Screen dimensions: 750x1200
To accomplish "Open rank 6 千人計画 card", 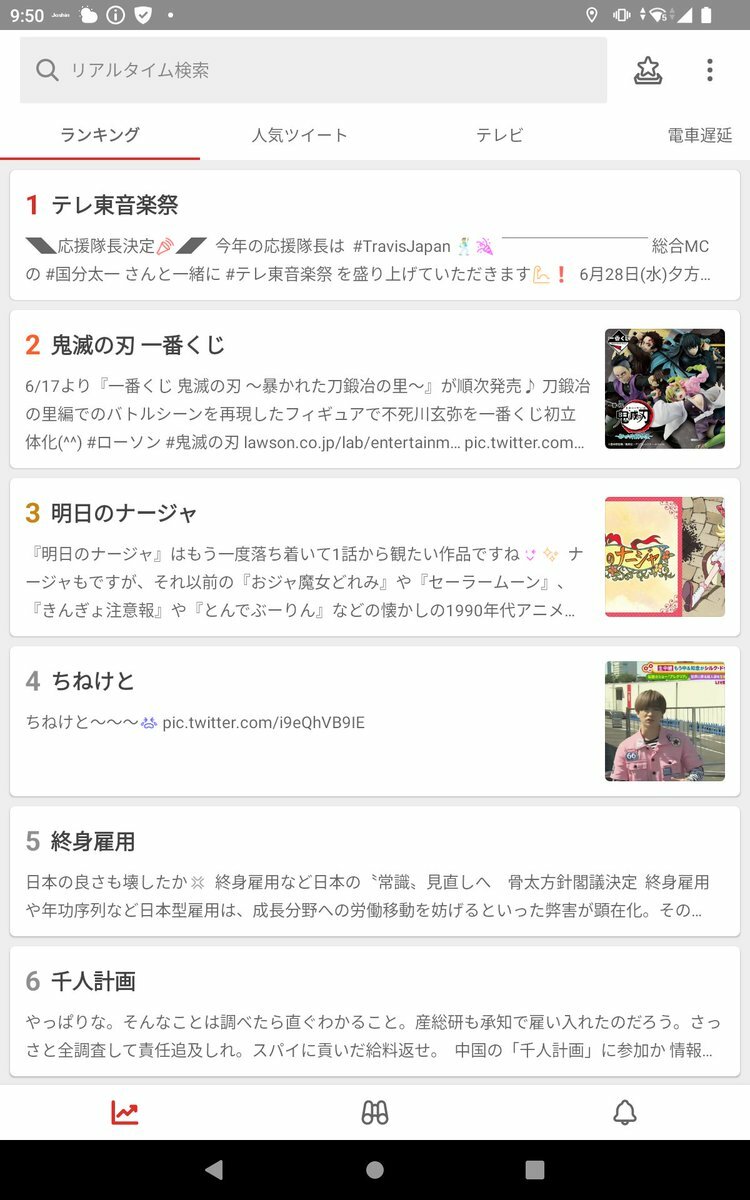I will (x=375, y=1011).
